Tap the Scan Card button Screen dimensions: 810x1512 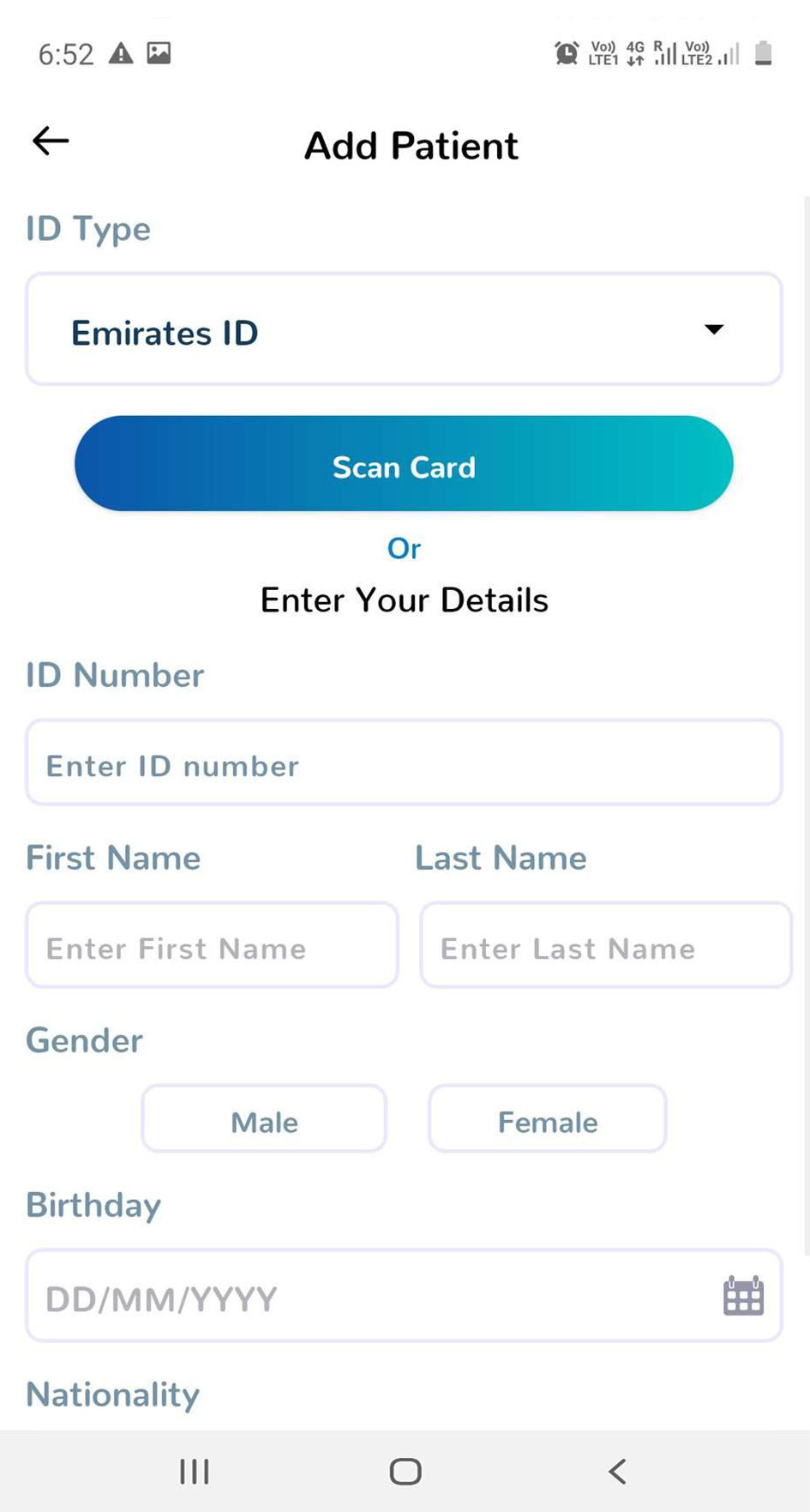tap(404, 464)
